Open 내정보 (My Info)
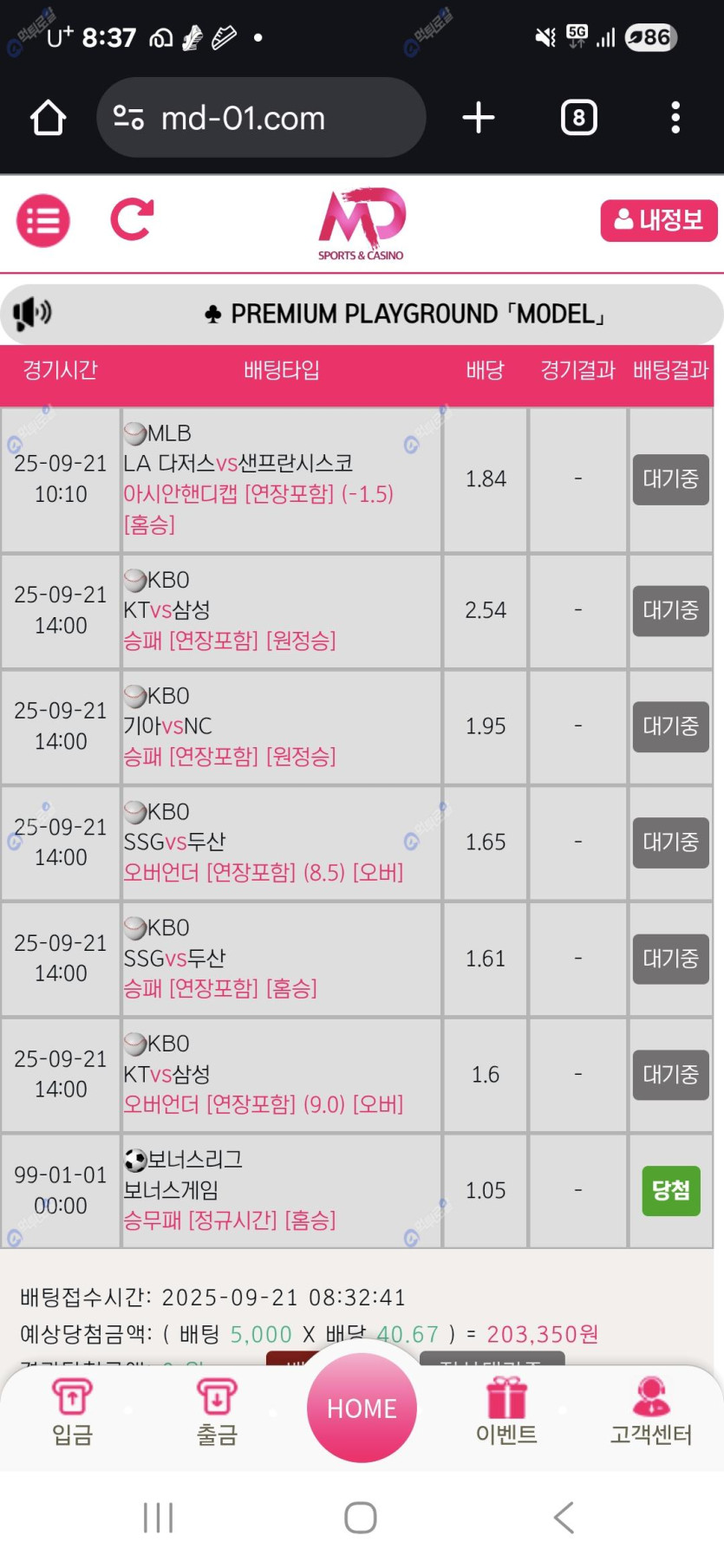724x1568 pixels. (x=658, y=220)
